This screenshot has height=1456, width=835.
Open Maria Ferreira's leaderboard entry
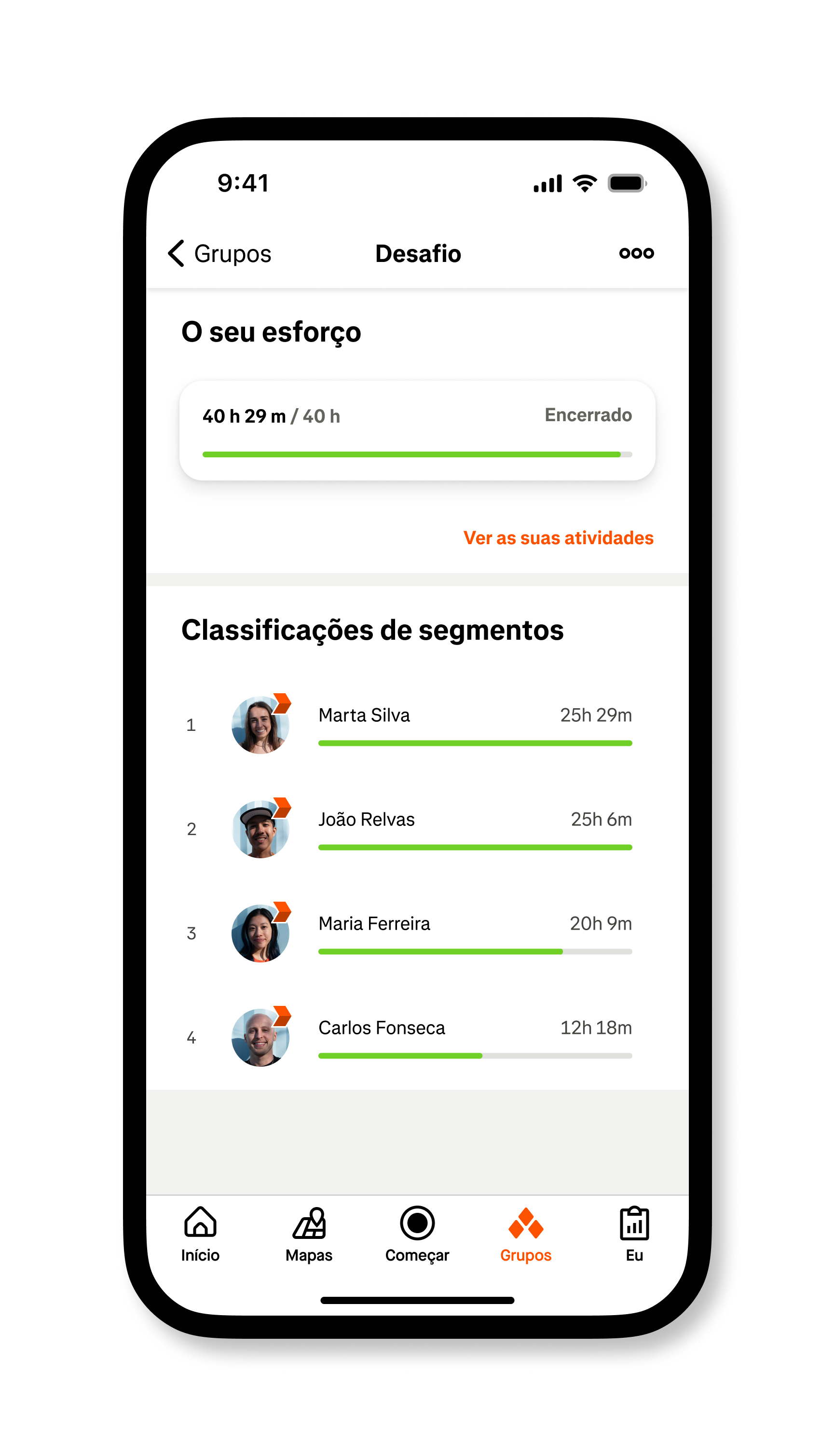pyautogui.click(x=417, y=933)
